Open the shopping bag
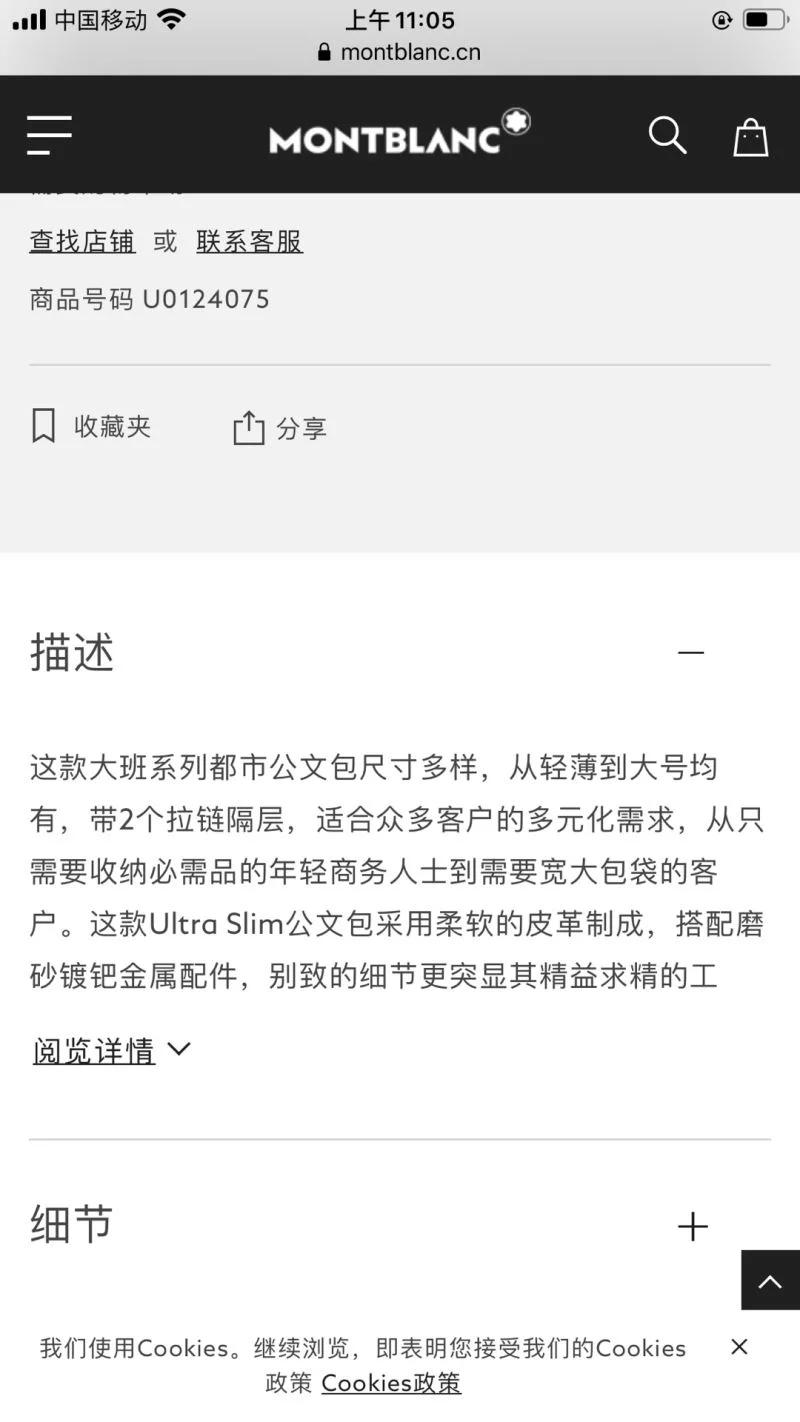 750,137
